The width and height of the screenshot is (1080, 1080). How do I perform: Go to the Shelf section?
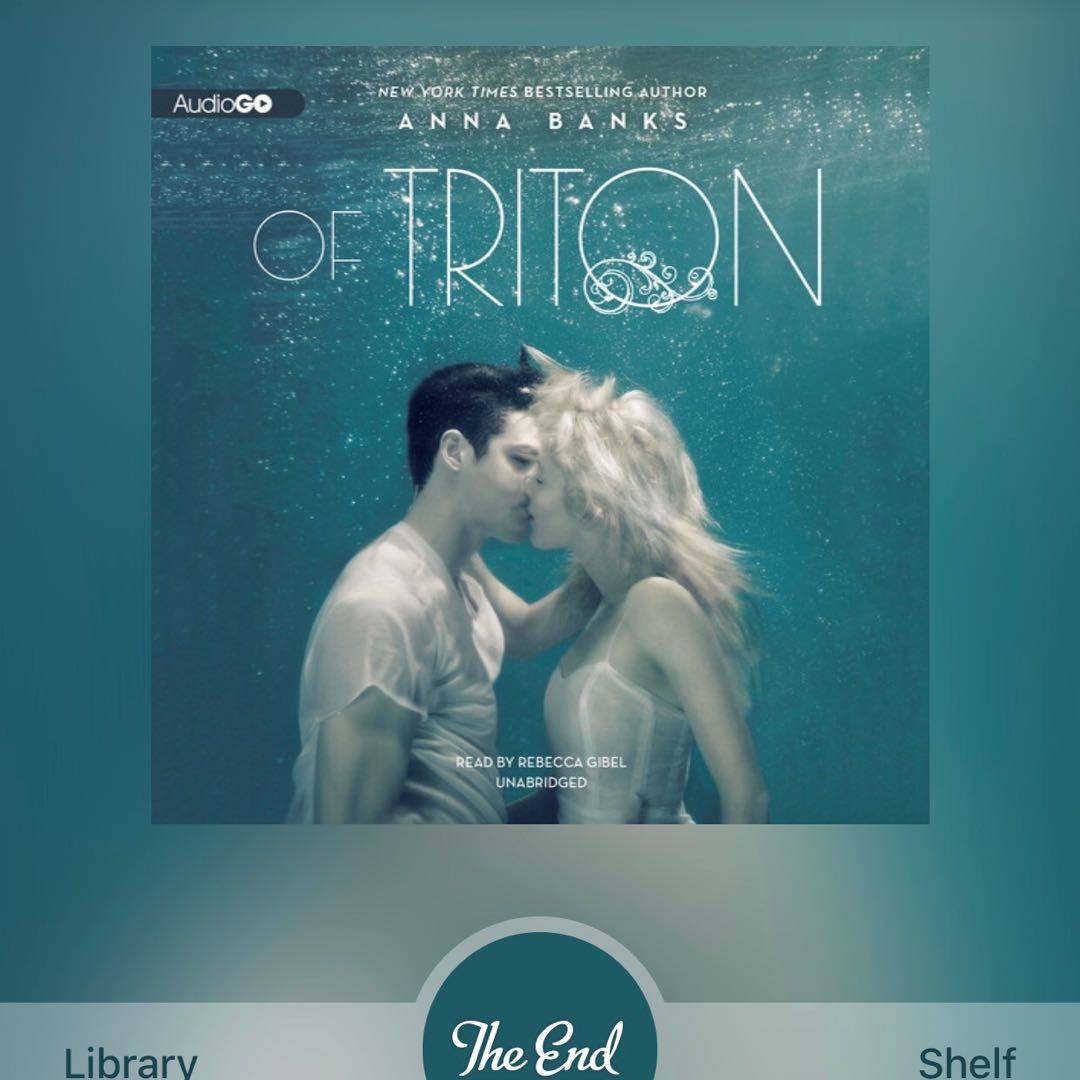click(966, 1060)
